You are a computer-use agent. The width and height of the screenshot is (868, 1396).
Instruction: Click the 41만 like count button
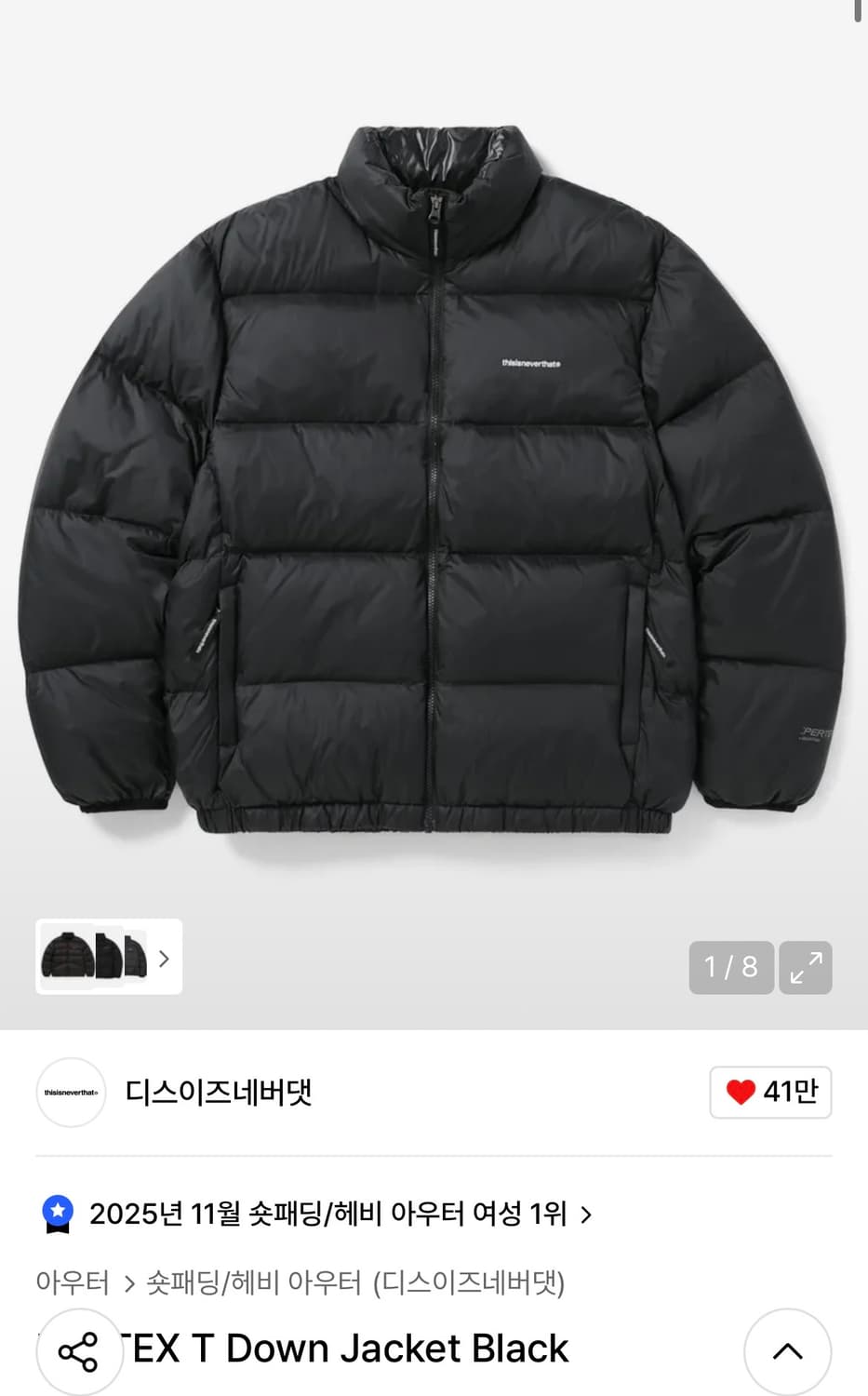click(770, 1092)
